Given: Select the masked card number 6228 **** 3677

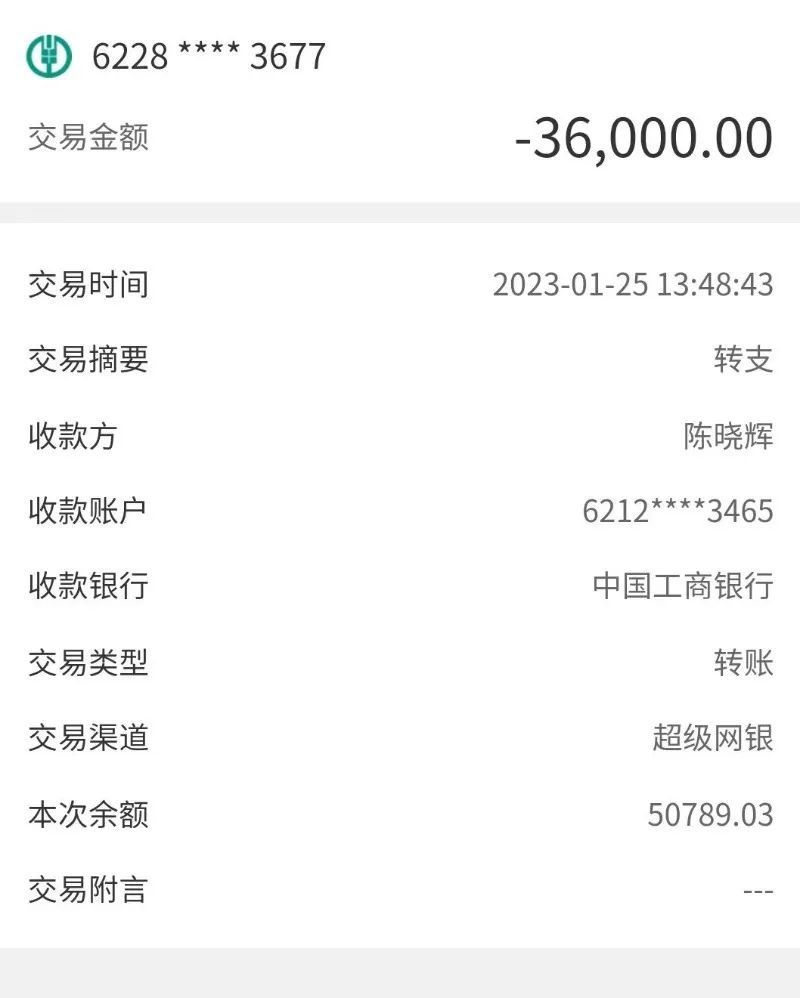Looking at the screenshot, I should pyautogui.click(x=205, y=57).
